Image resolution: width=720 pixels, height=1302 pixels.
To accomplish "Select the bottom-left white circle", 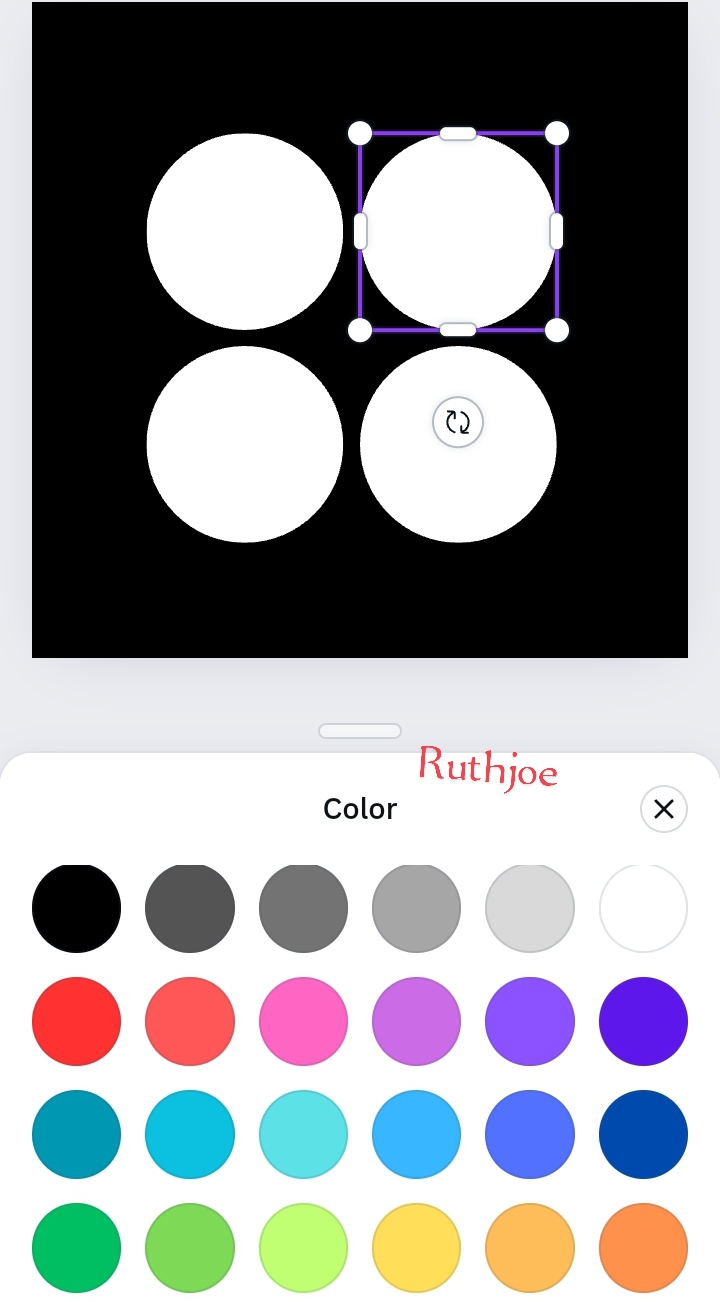I will pos(245,444).
